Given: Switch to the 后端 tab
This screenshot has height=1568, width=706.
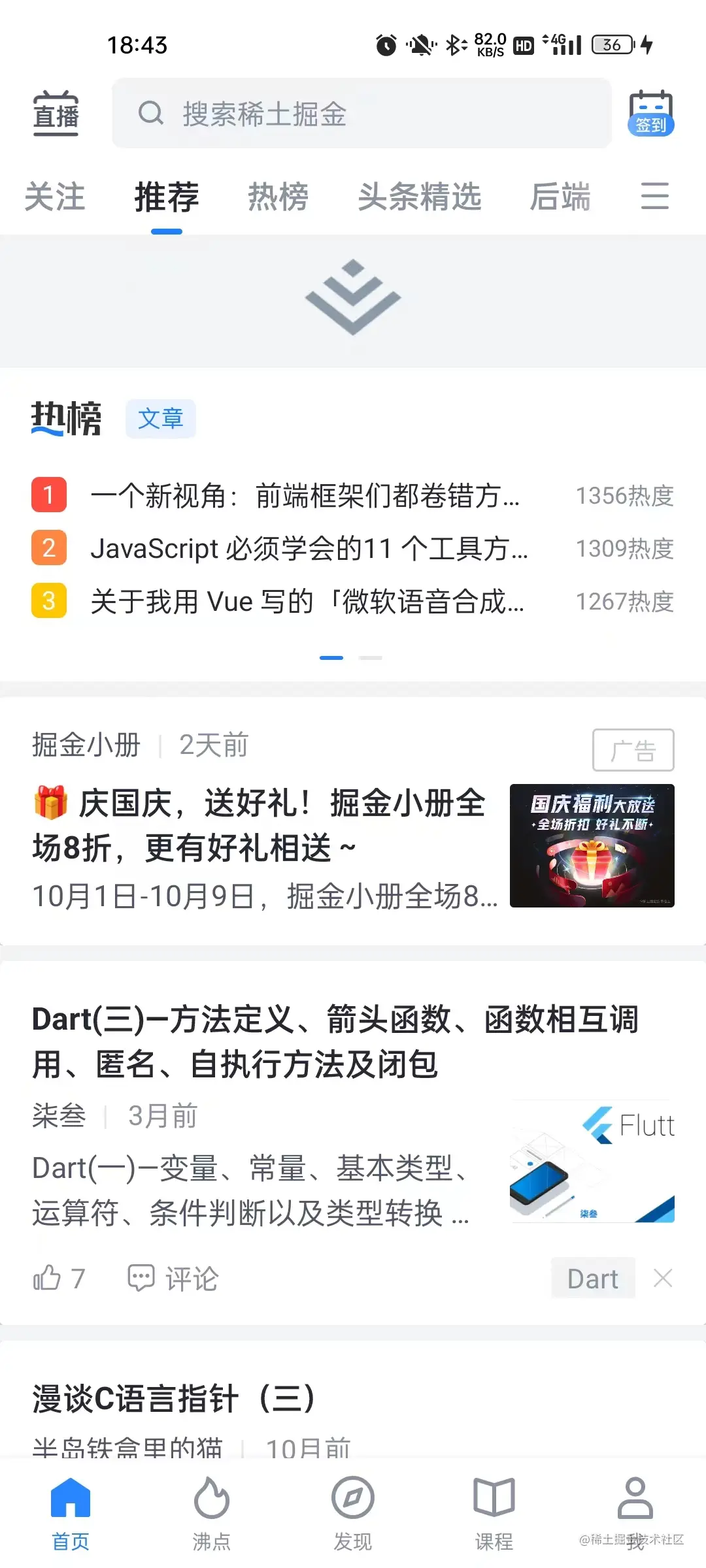Looking at the screenshot, I should click(x=560, y=197).
